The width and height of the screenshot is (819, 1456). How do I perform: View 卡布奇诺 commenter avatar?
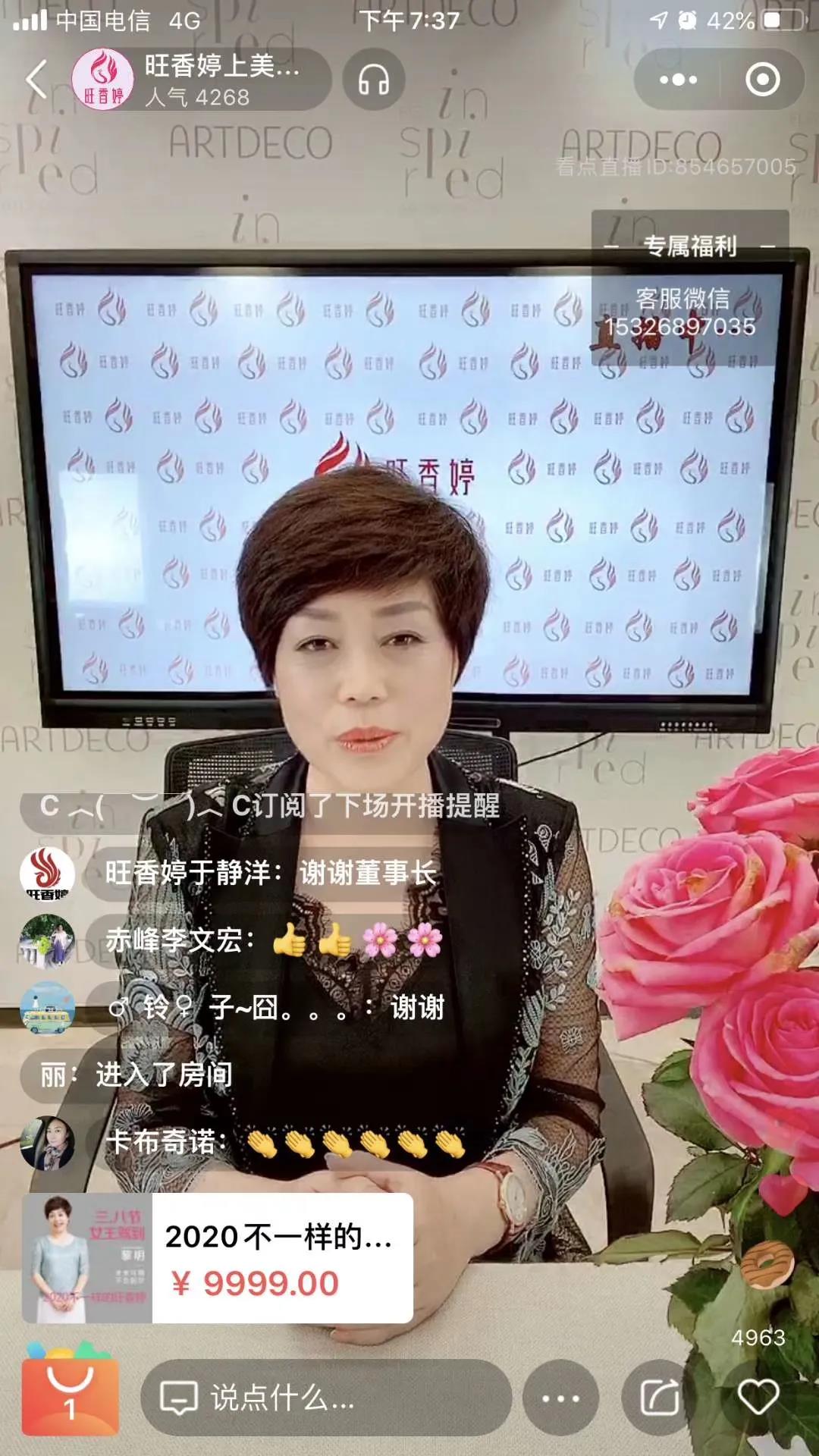[x=47, y=1142]
